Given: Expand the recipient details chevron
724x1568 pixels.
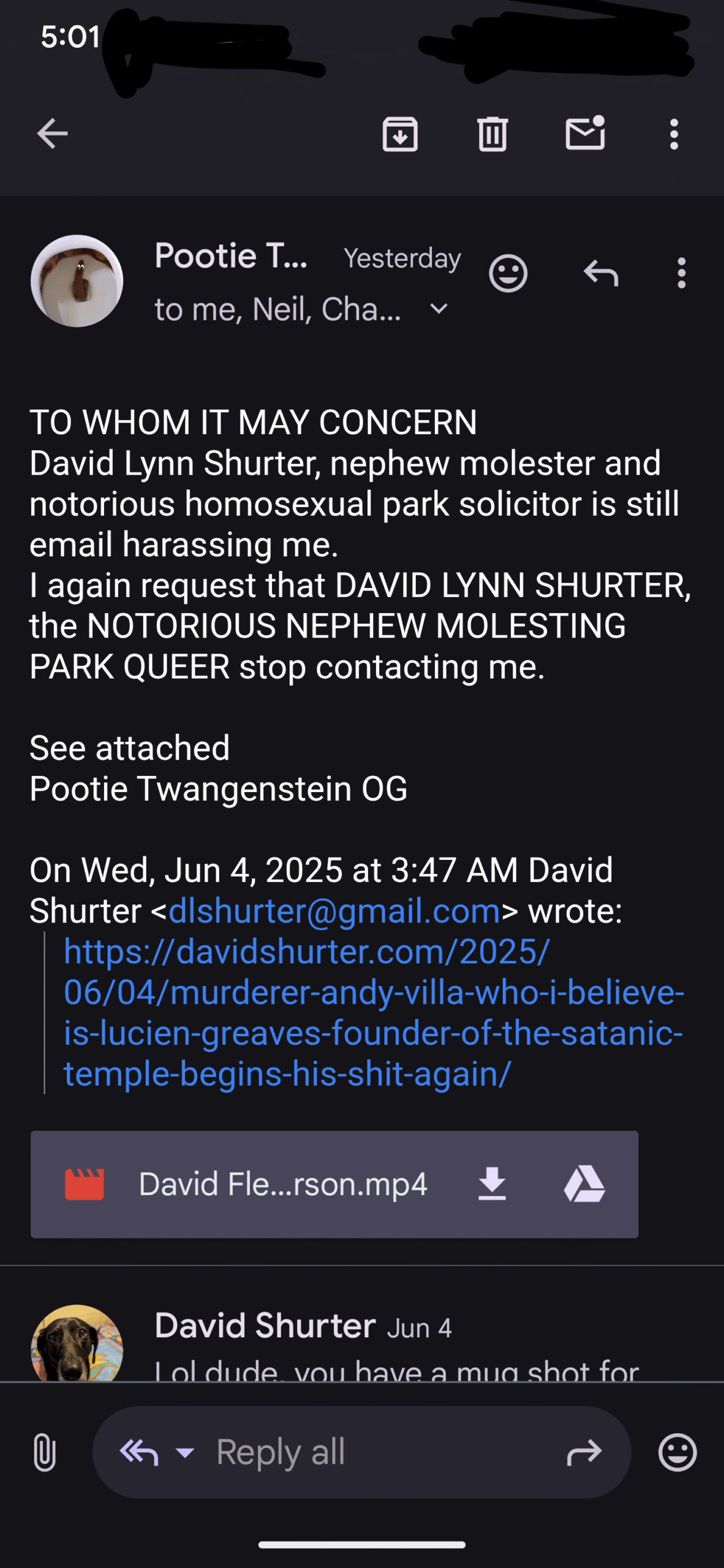Looking at the screenshot, I should click(x=439, y=308).
